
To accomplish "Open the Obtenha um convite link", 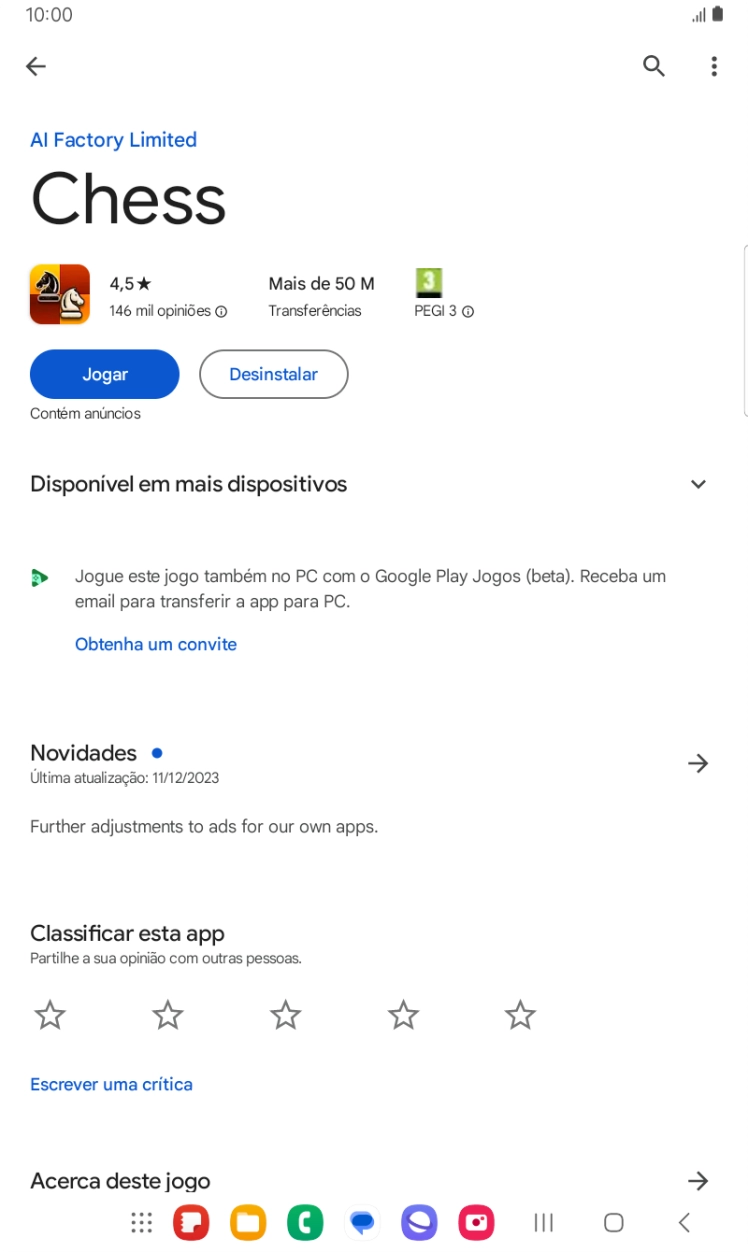I will tap(155, 644).
